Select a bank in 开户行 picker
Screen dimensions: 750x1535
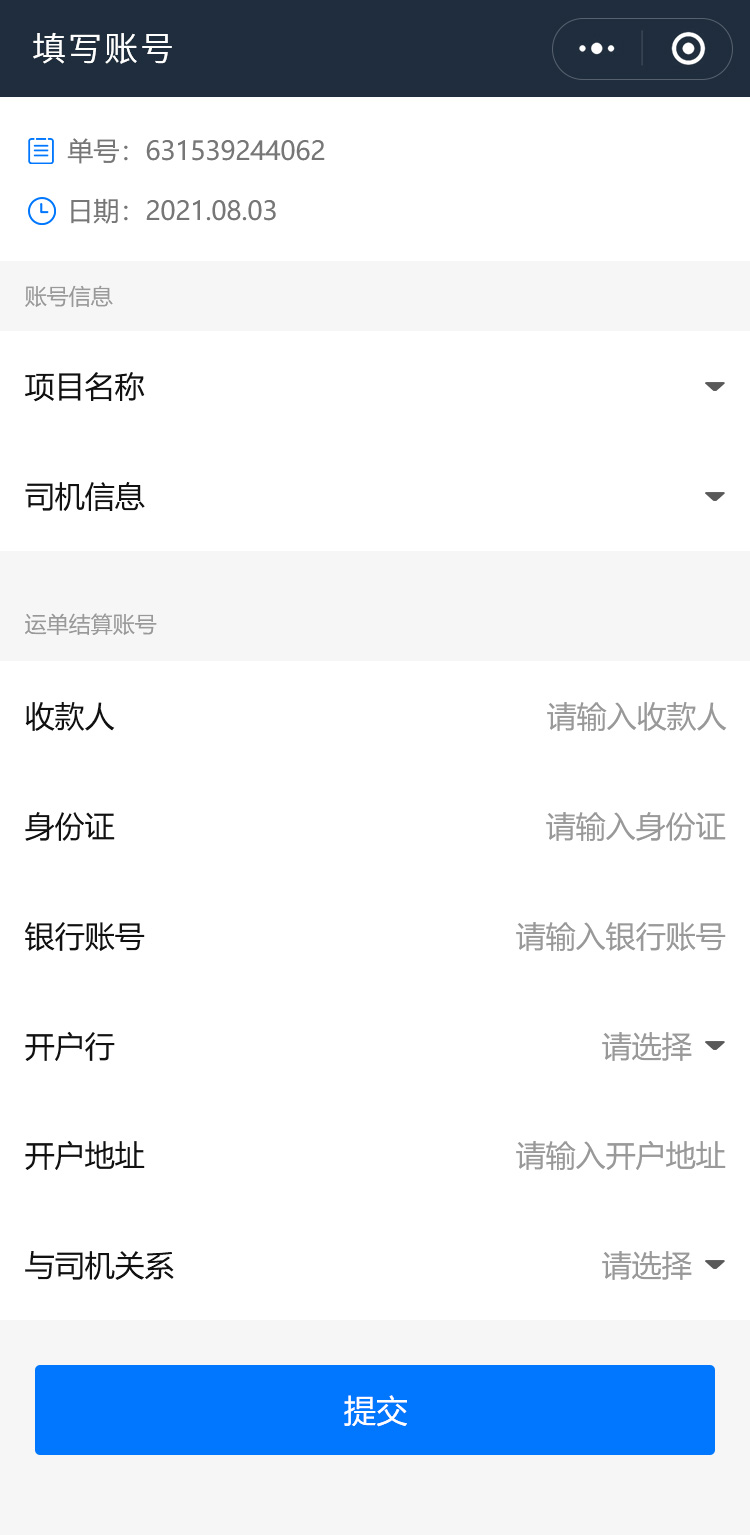[662, 1047]
